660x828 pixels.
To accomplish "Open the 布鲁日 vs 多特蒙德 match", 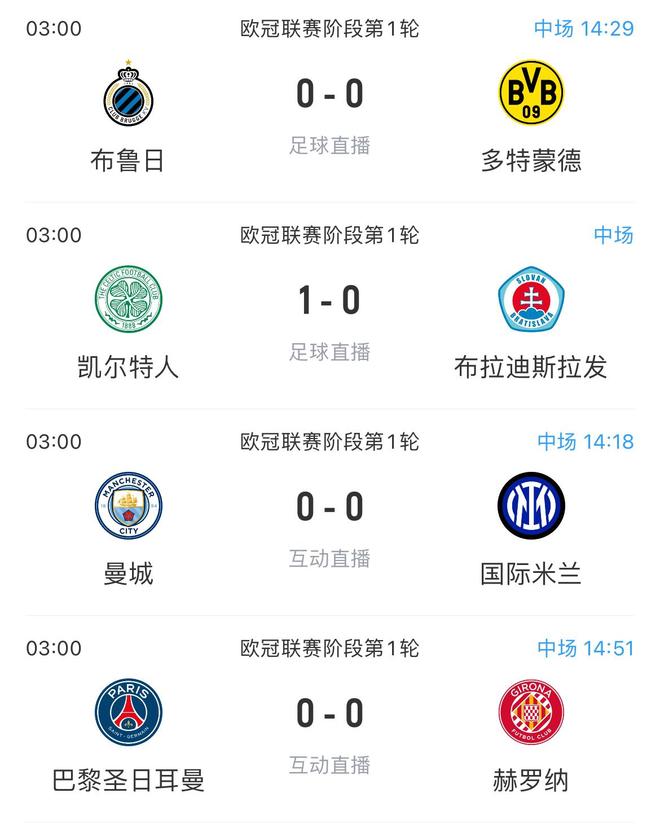I will [x=330, y=94].
